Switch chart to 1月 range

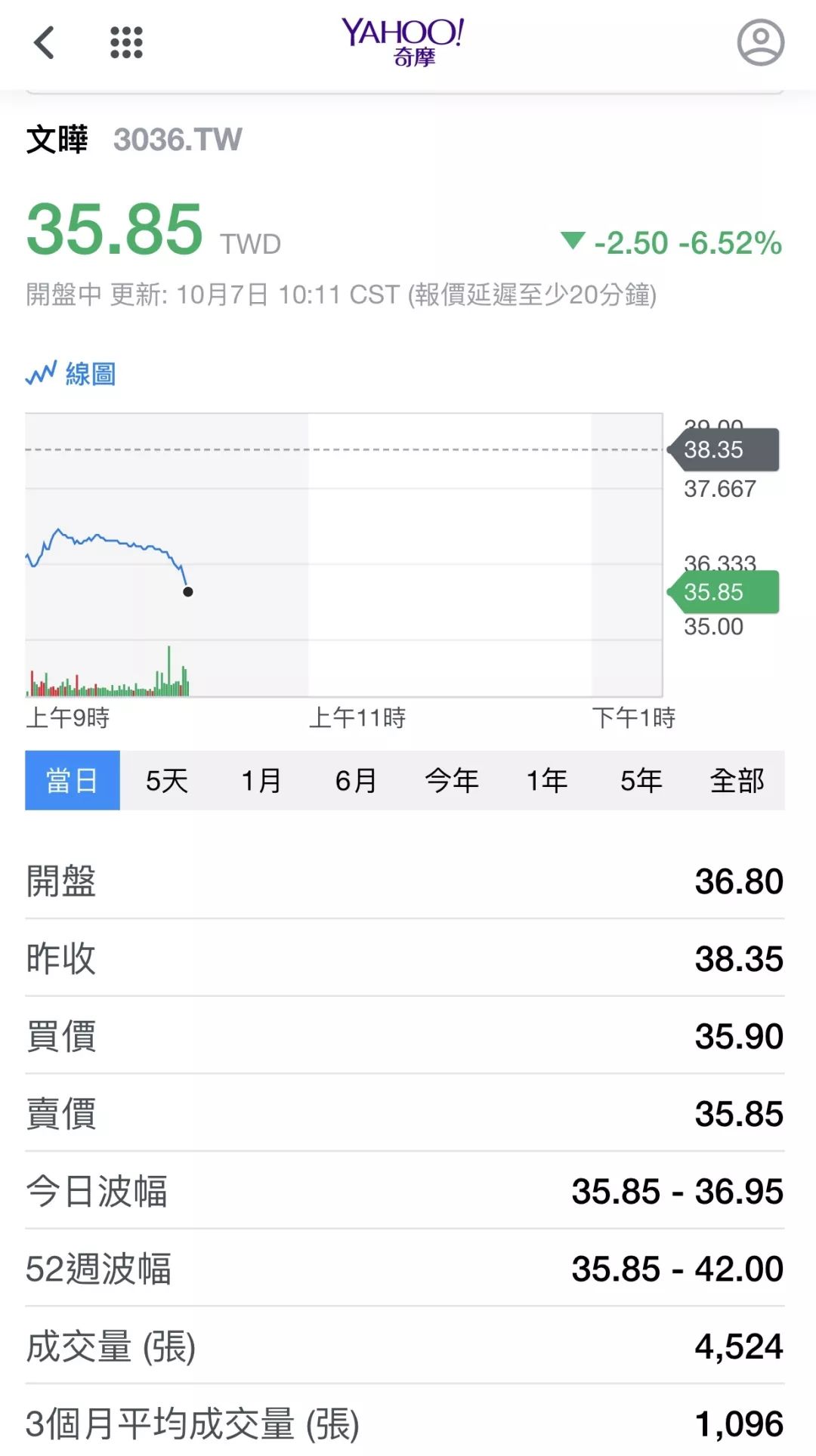point(261,780)
